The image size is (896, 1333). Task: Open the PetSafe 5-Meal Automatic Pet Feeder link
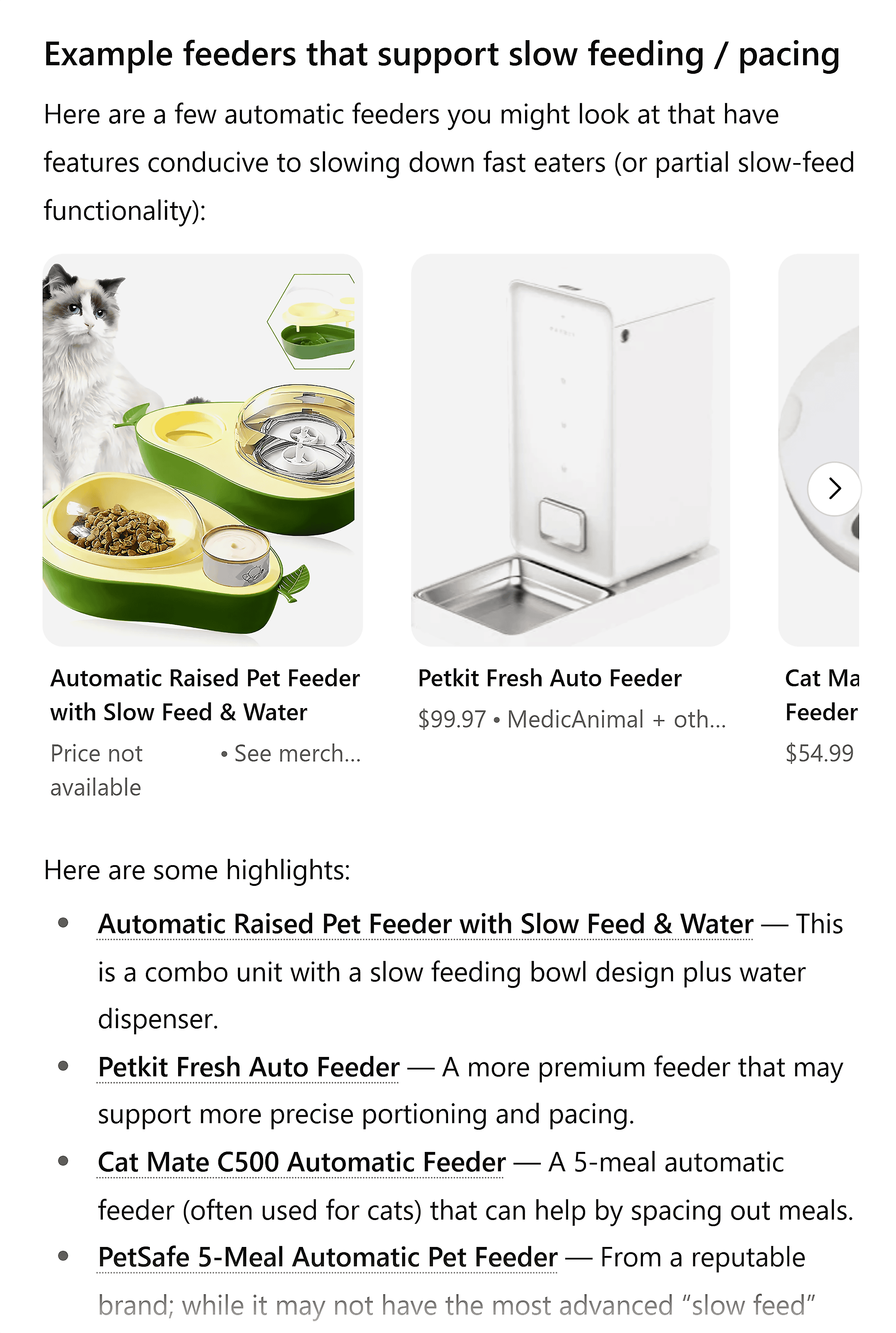[x=328, y=1257]
